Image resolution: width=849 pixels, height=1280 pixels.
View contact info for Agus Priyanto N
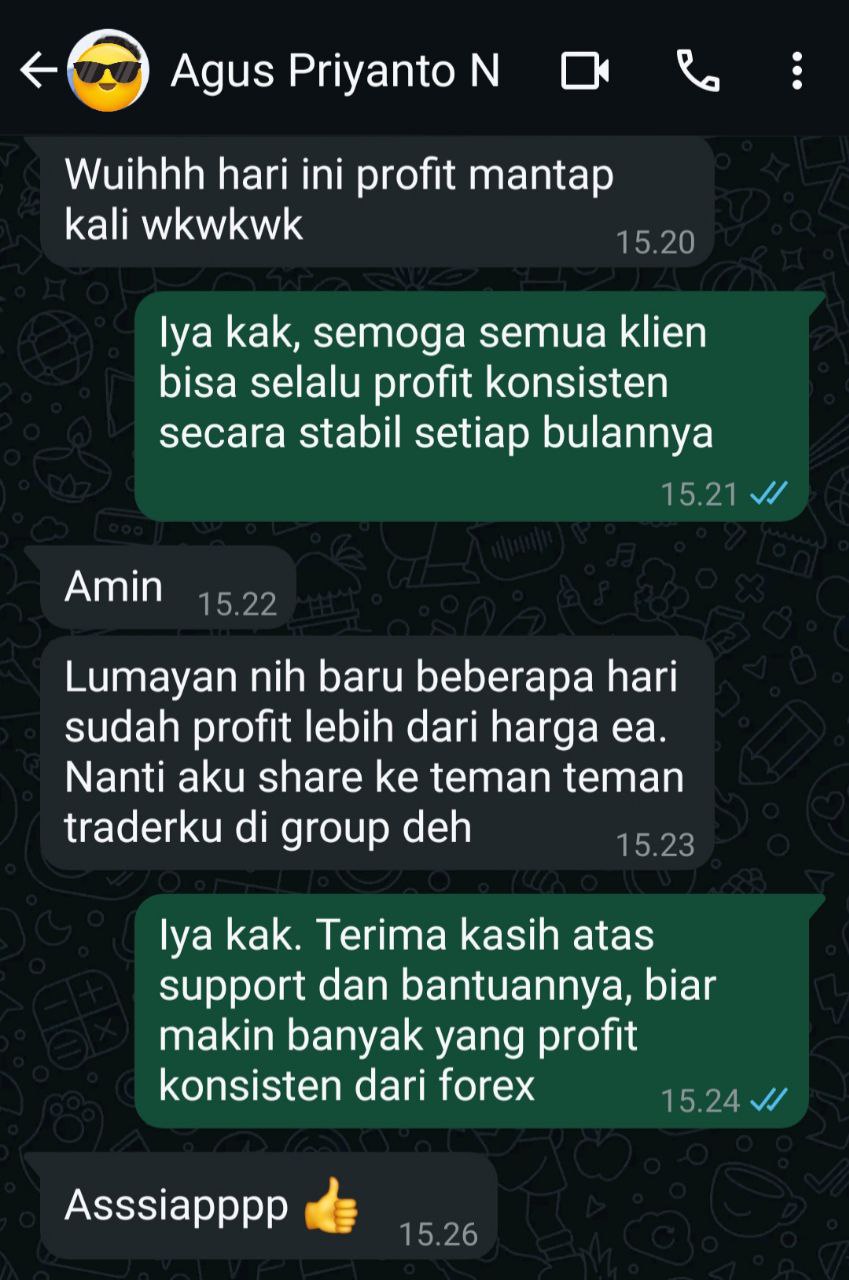coord(335,71)
